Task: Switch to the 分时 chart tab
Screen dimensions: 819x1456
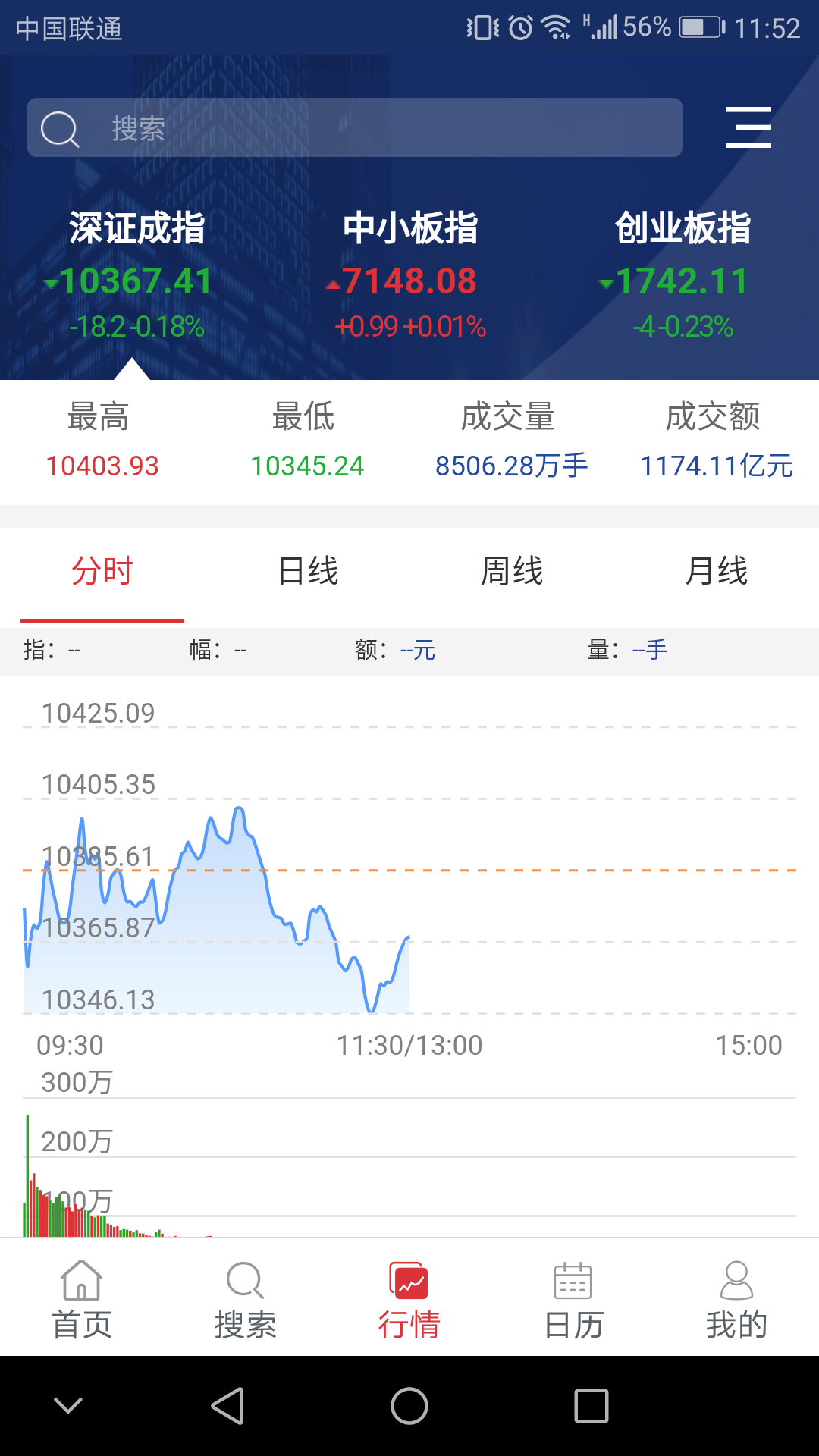Action: pyautogui.click(x=102, y=571)
